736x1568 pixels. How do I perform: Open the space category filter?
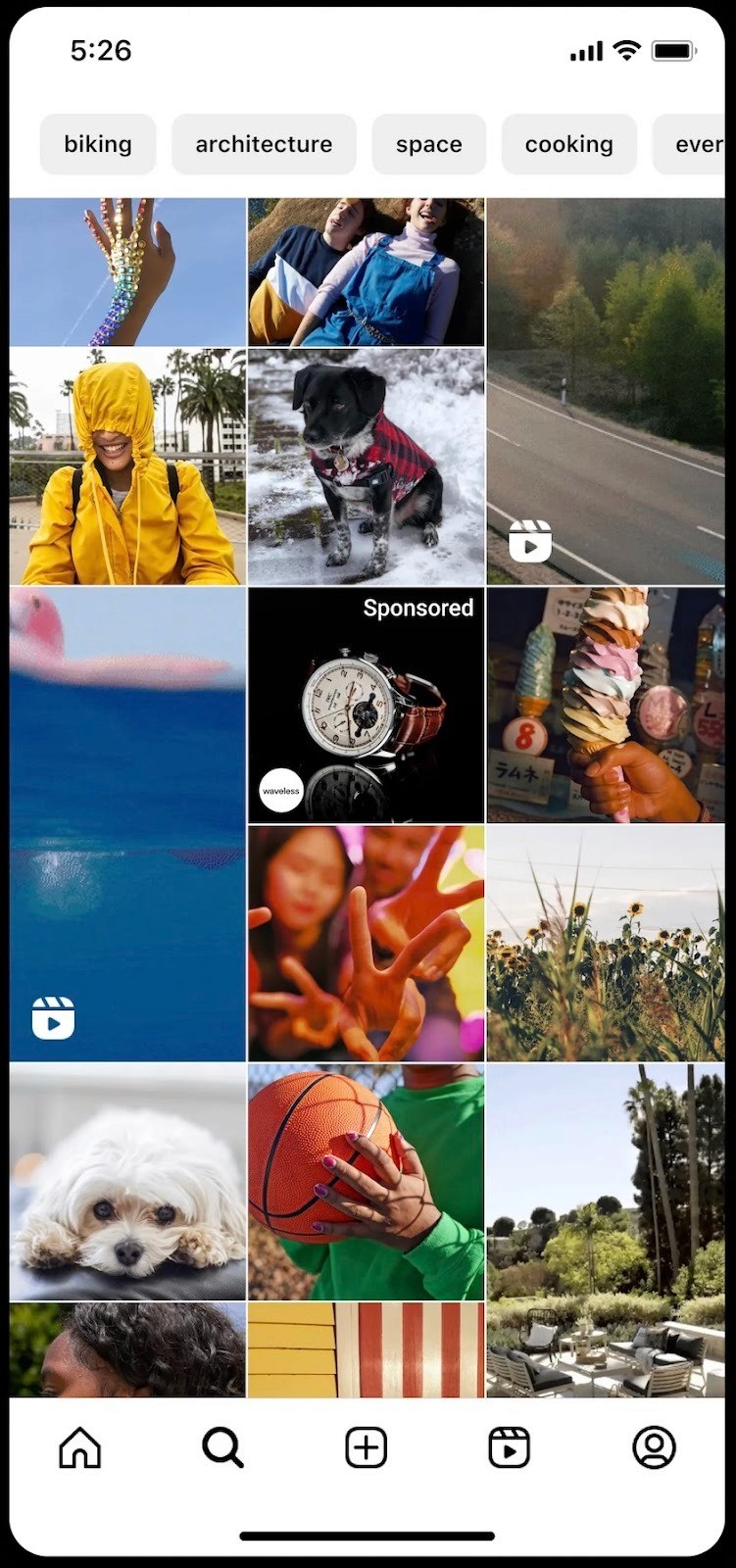428,144
